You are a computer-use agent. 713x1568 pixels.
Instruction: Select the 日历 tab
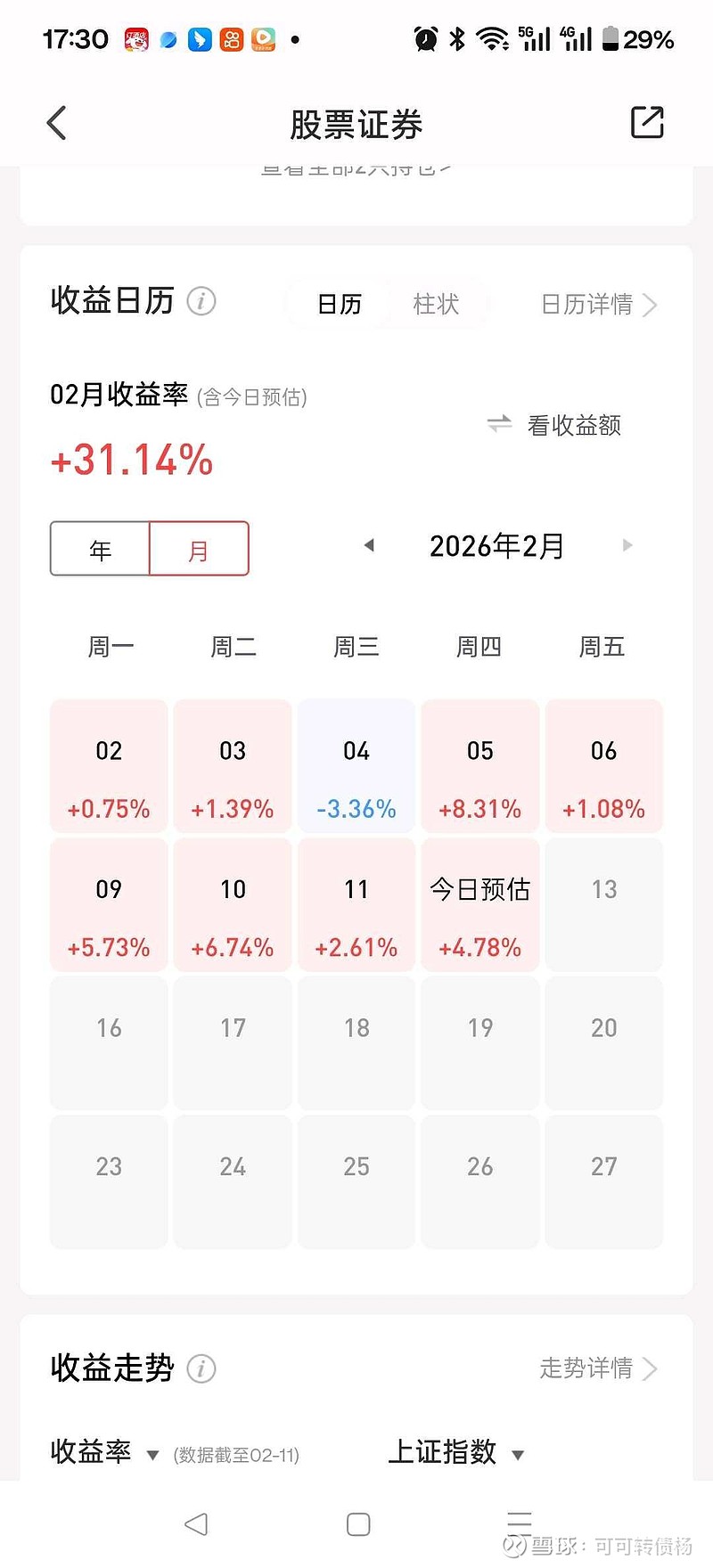[x=338, y=304]
